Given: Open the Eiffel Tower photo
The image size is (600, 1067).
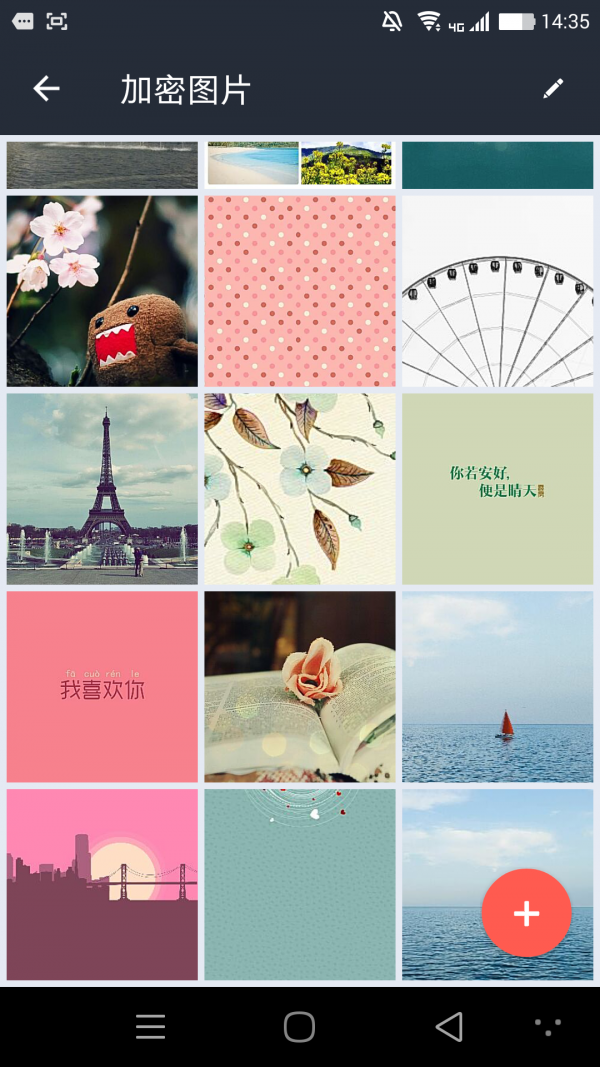Looking at the screenshot, I should coord(102,489).
